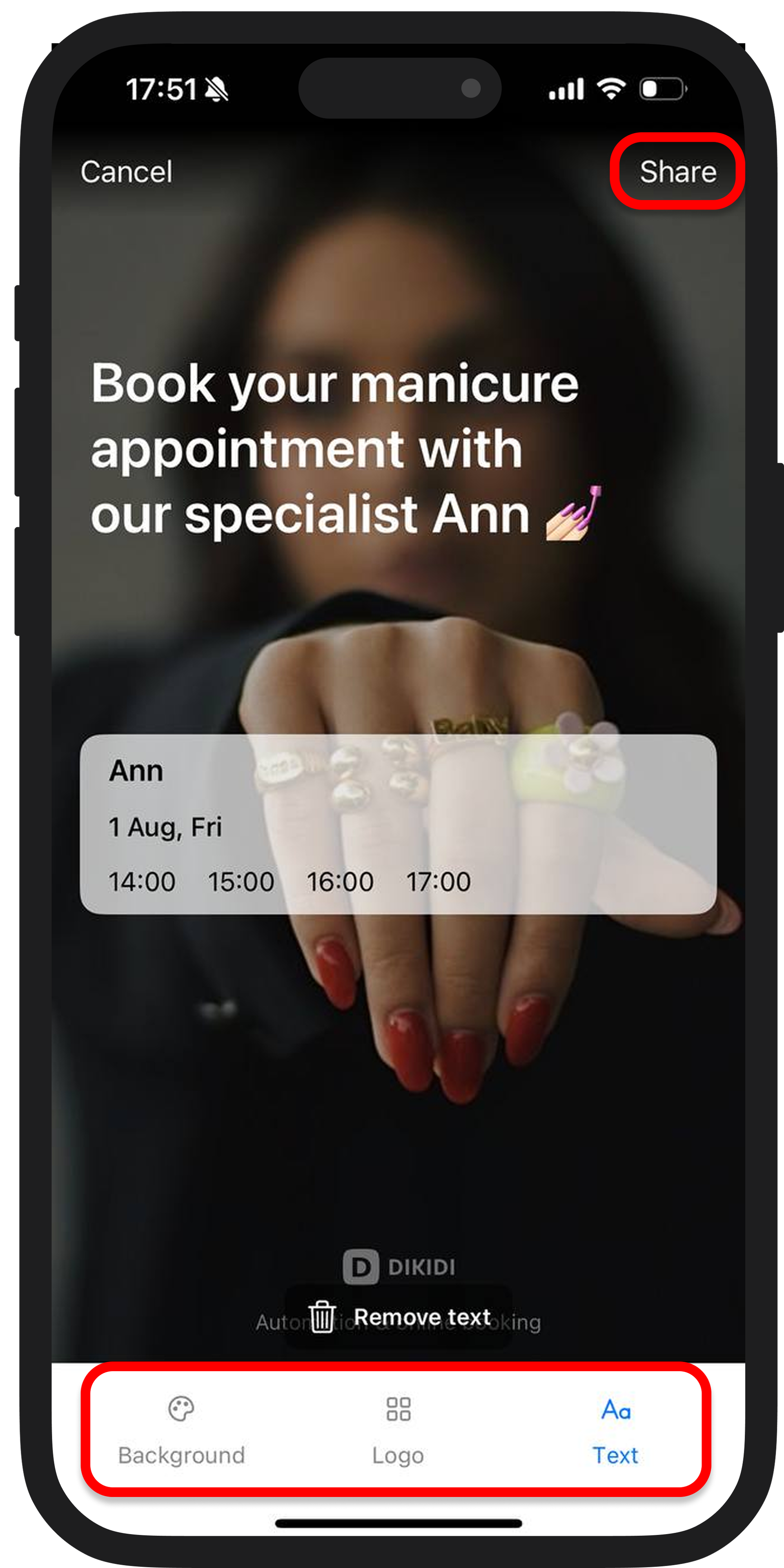Viewport: 784px width, 1568px height.
Task: Remove text with the trash button
Action: (x=399, y=1316)
